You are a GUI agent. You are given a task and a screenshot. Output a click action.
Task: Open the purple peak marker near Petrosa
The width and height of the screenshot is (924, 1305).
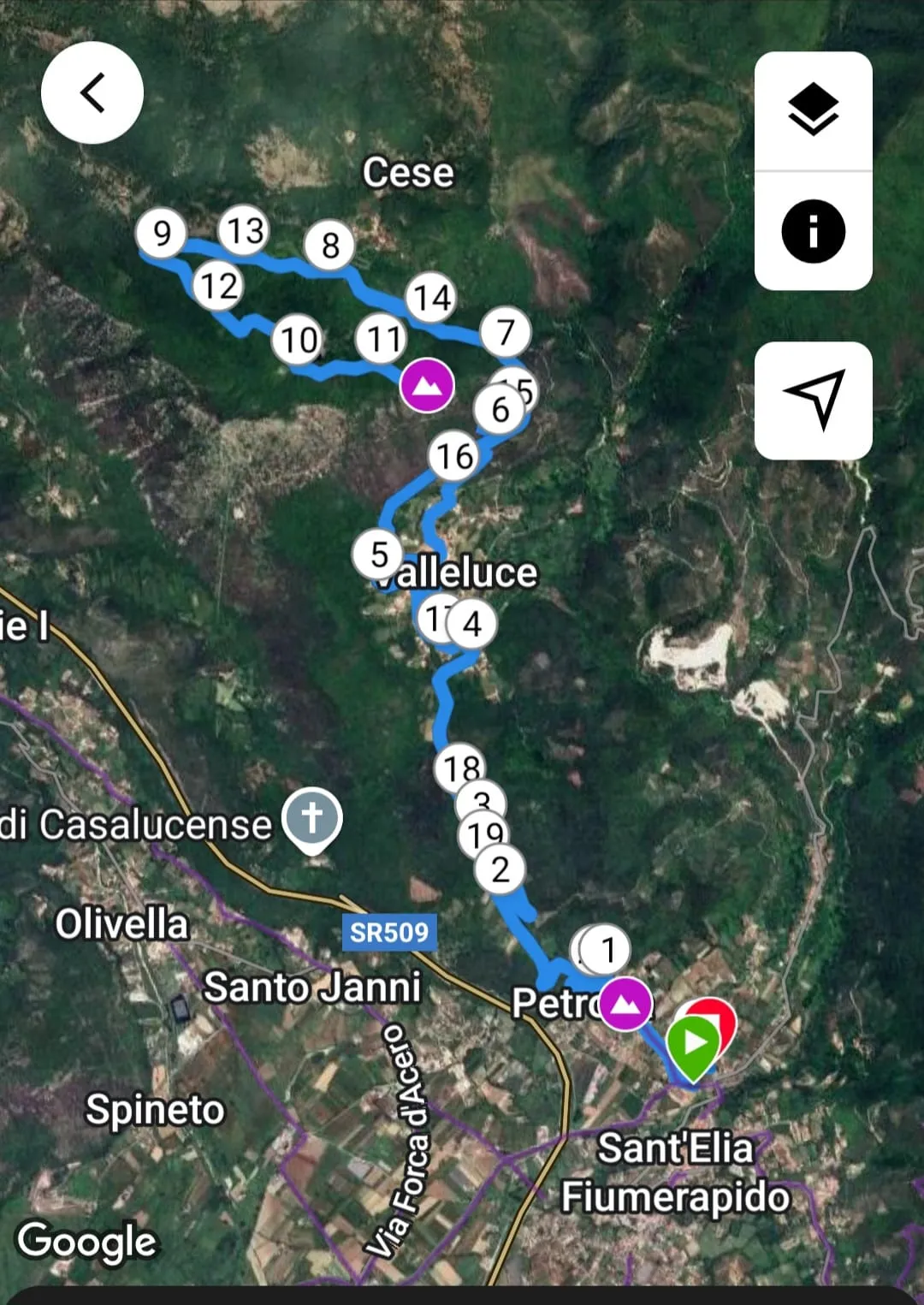click(x=625, y=1003)
